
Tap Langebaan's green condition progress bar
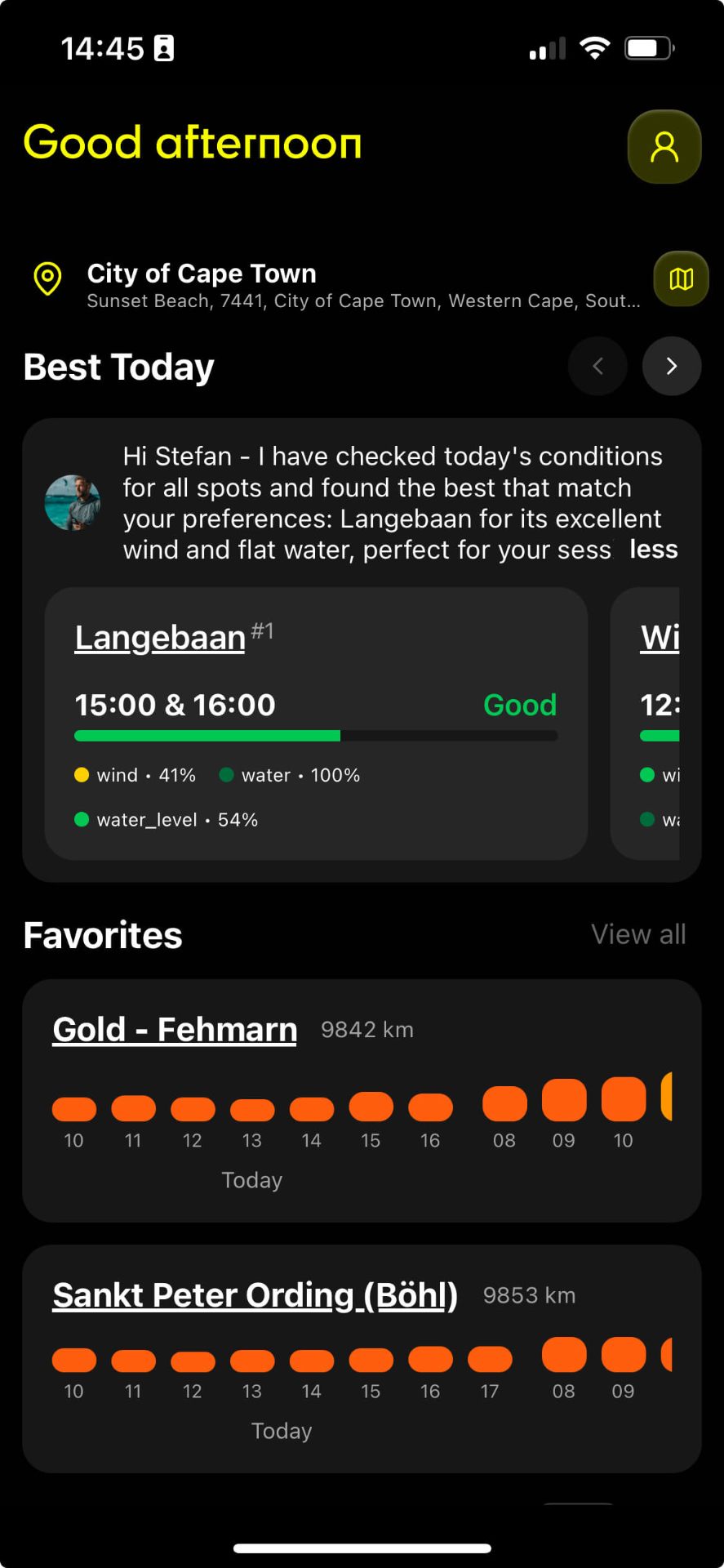click(x=316, y=735)
